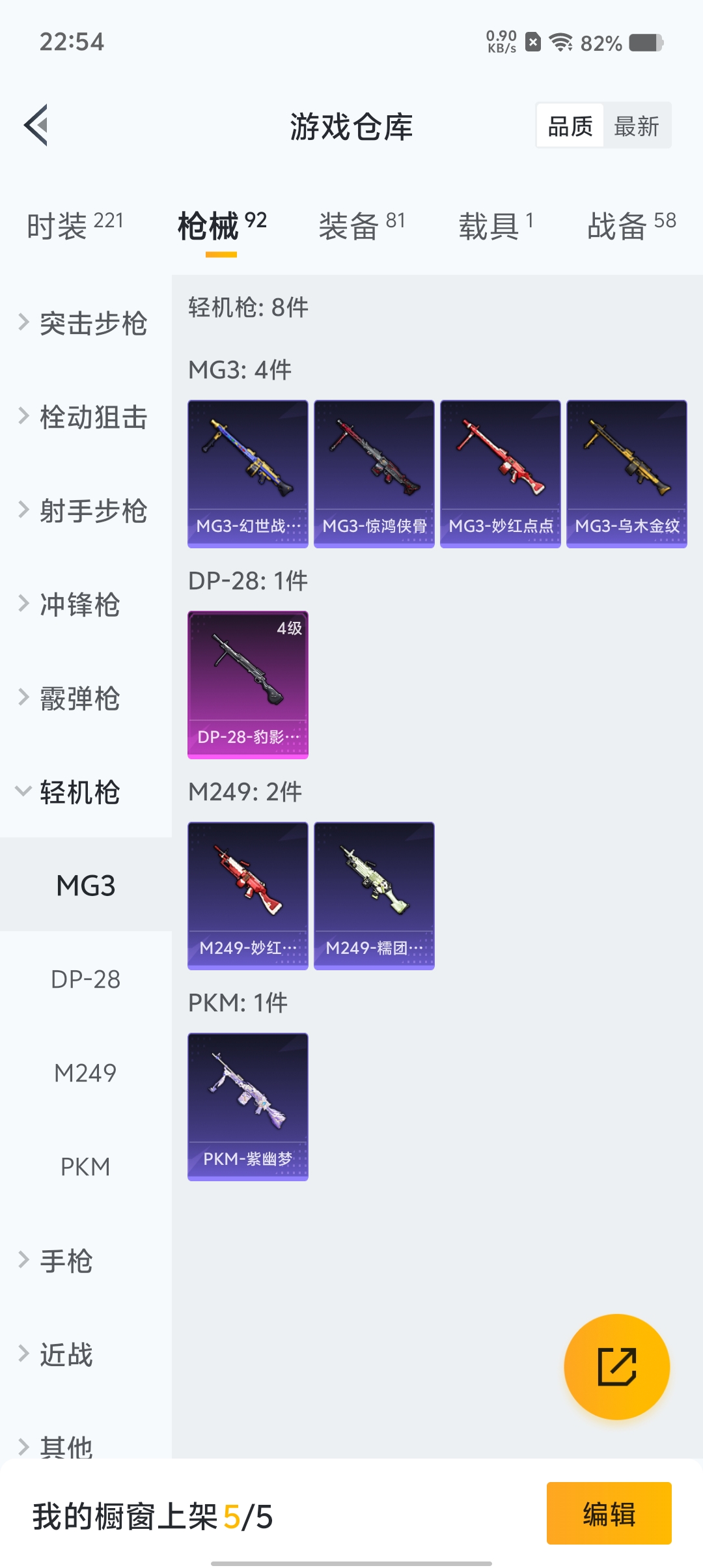Go back from the 游戏仓库 screen
The height and width of the screenshot is (1568, 703).
tap(37, 125)
